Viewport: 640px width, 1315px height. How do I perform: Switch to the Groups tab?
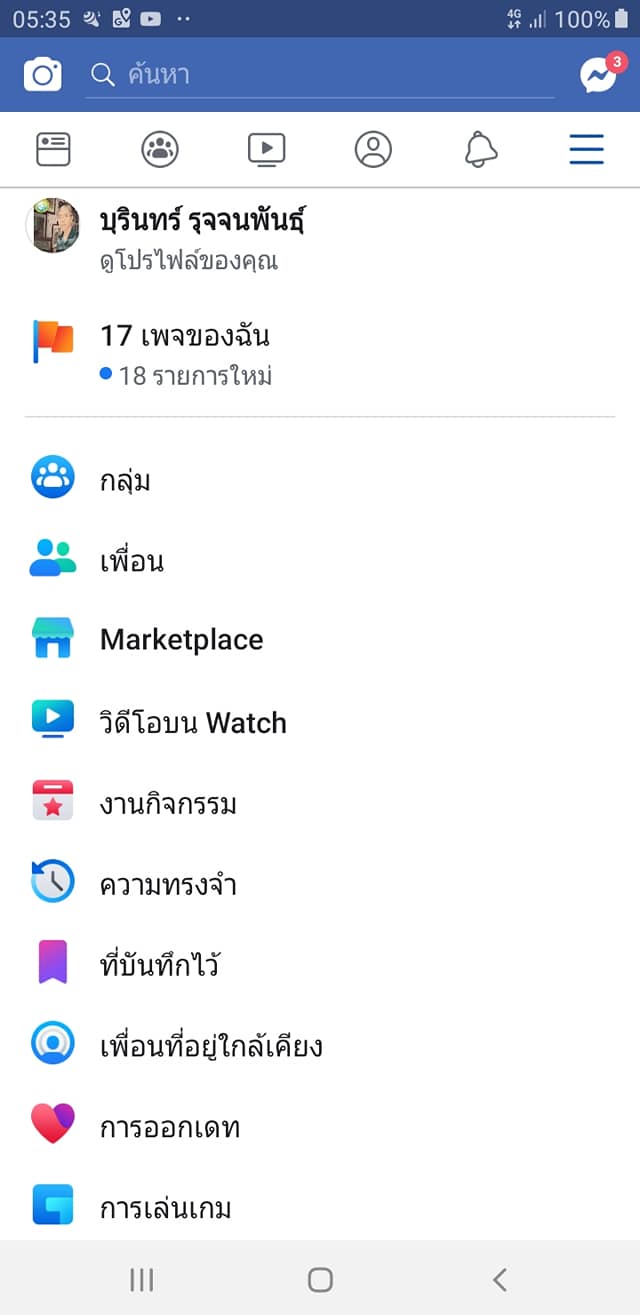click(160, 149)
